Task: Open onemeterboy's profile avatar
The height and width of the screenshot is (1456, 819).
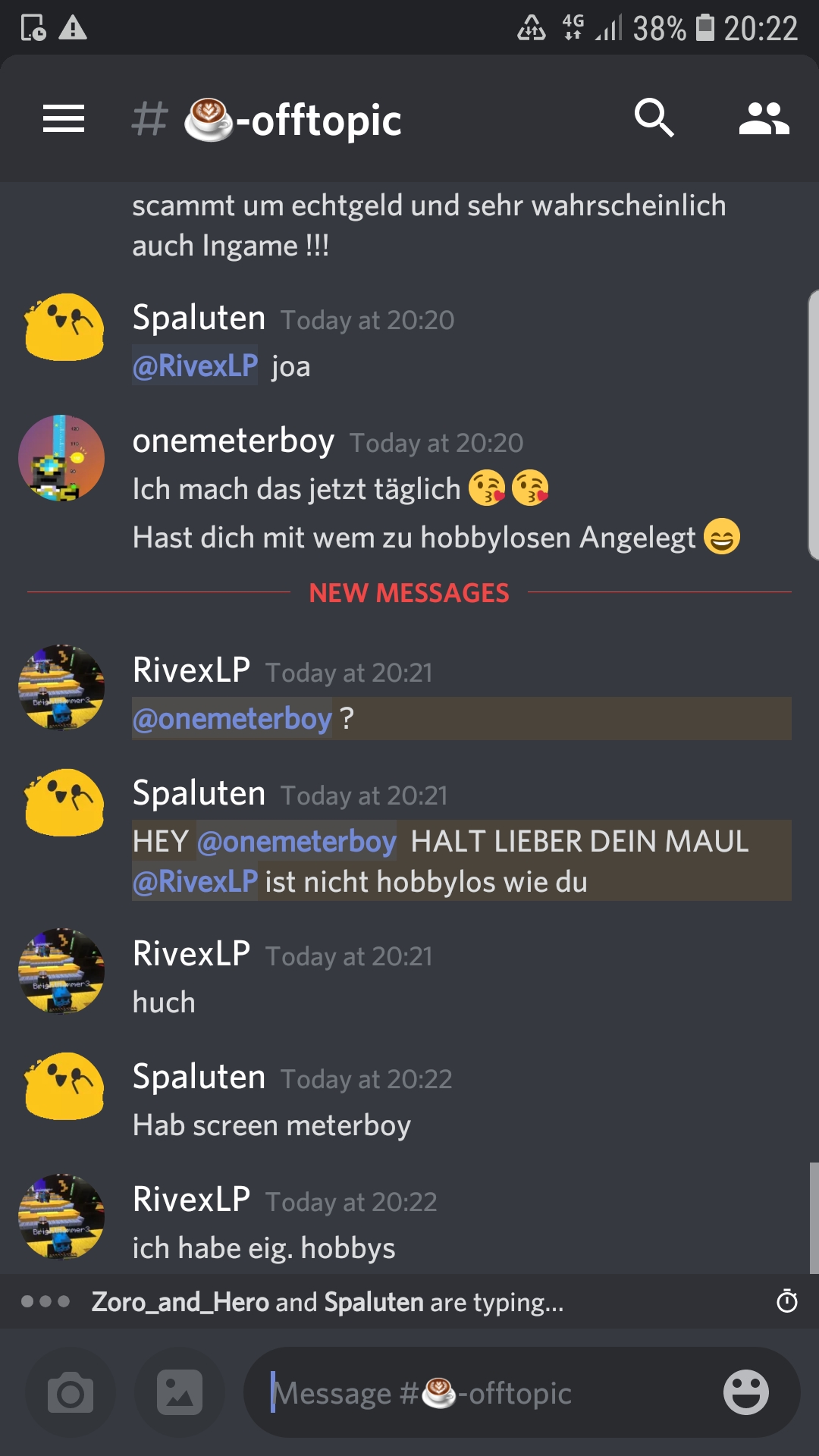Action: coord(61,458)
